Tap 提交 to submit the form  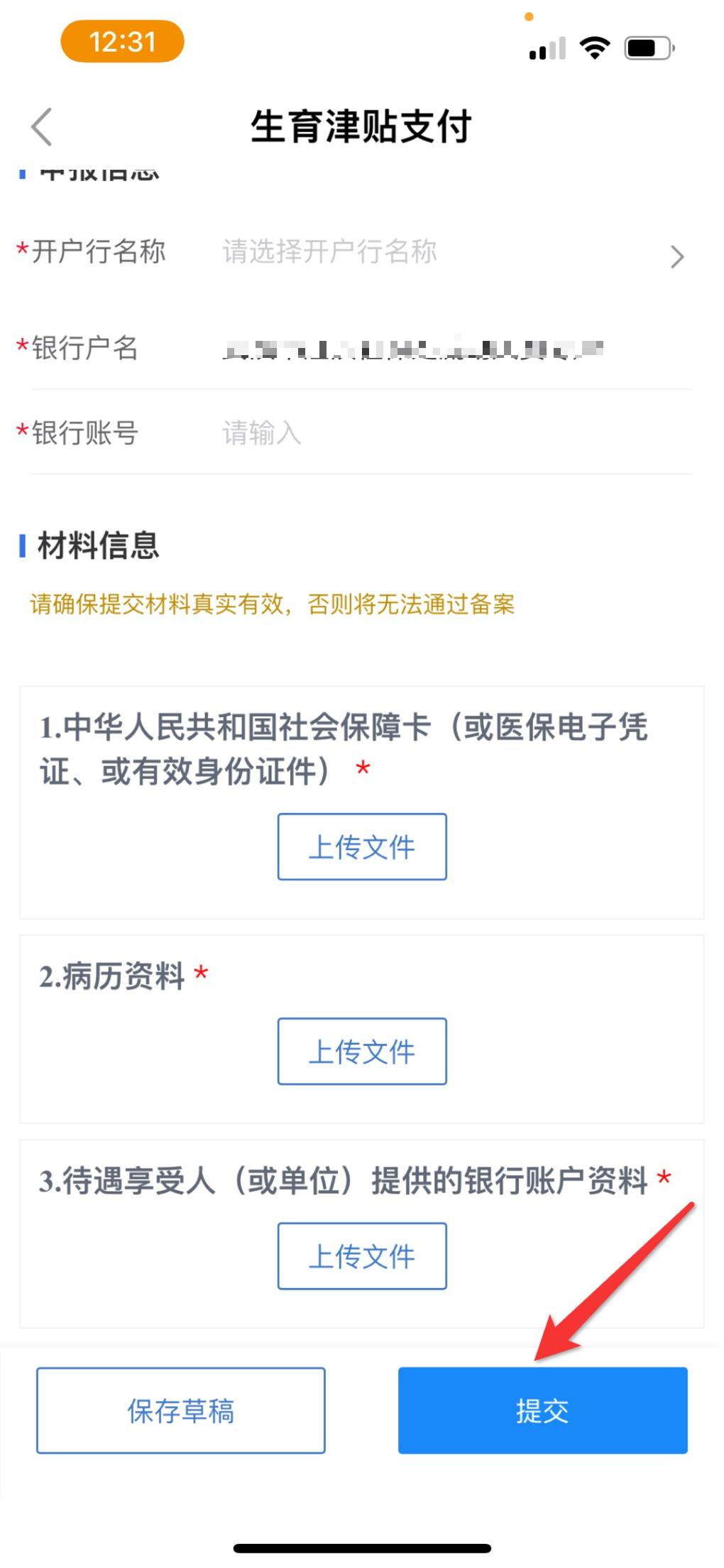pyautogui.click(x=542, y=1410)
